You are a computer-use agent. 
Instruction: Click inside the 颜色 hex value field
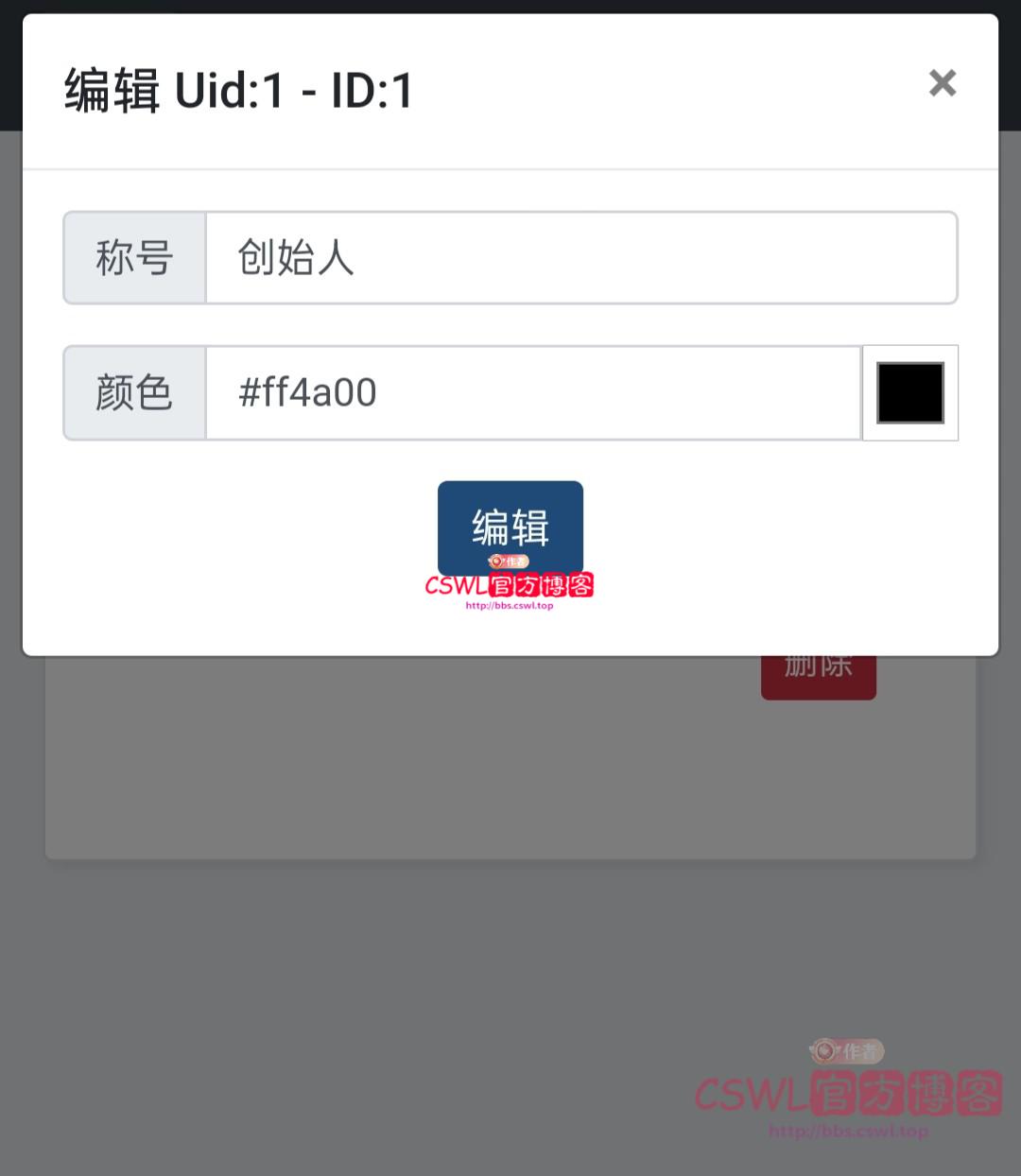529,393
